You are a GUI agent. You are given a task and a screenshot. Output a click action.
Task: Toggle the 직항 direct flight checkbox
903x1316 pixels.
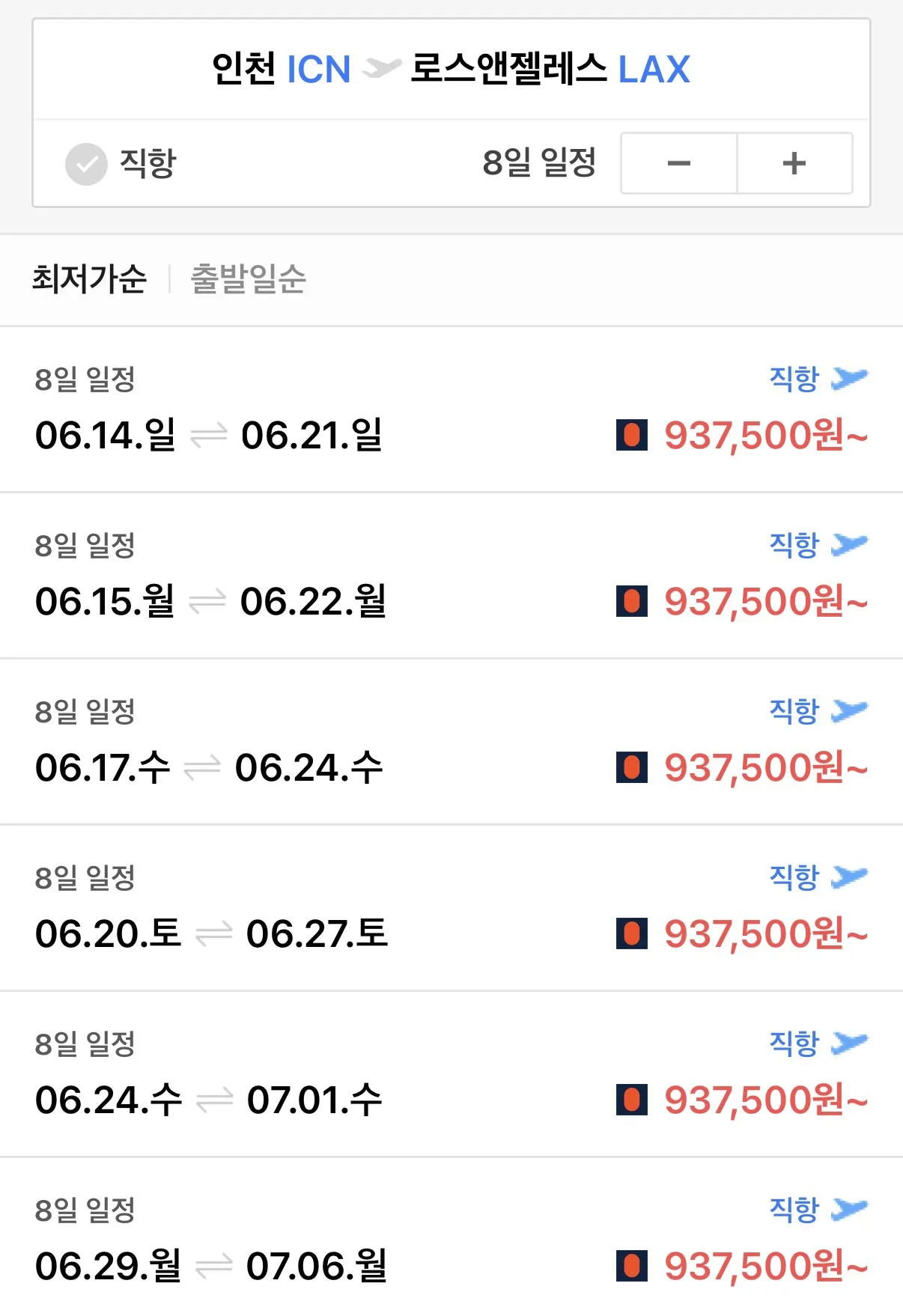[x=87, y=164]
